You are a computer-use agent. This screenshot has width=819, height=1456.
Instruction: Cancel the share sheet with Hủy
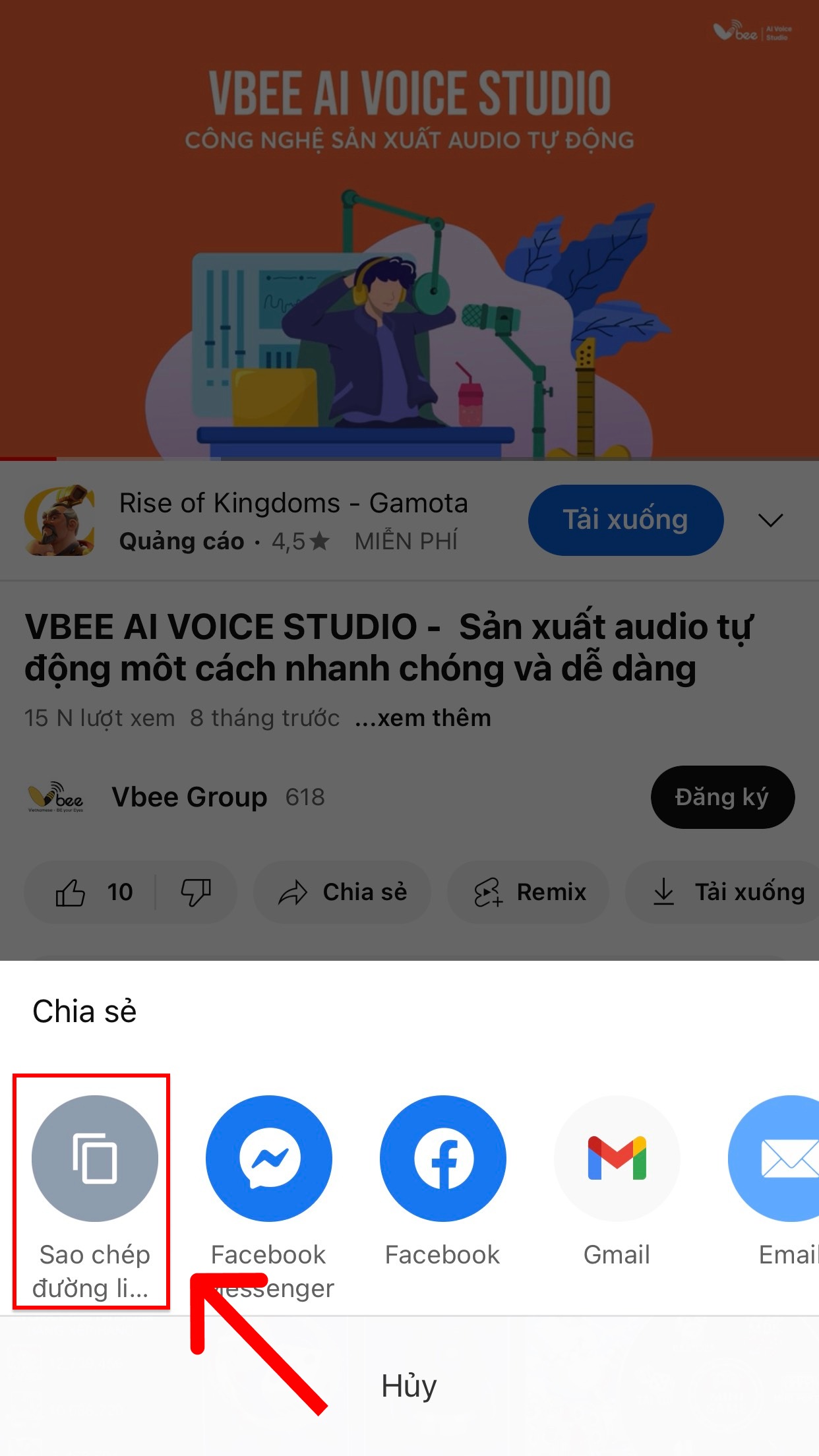click(409, 1385)
